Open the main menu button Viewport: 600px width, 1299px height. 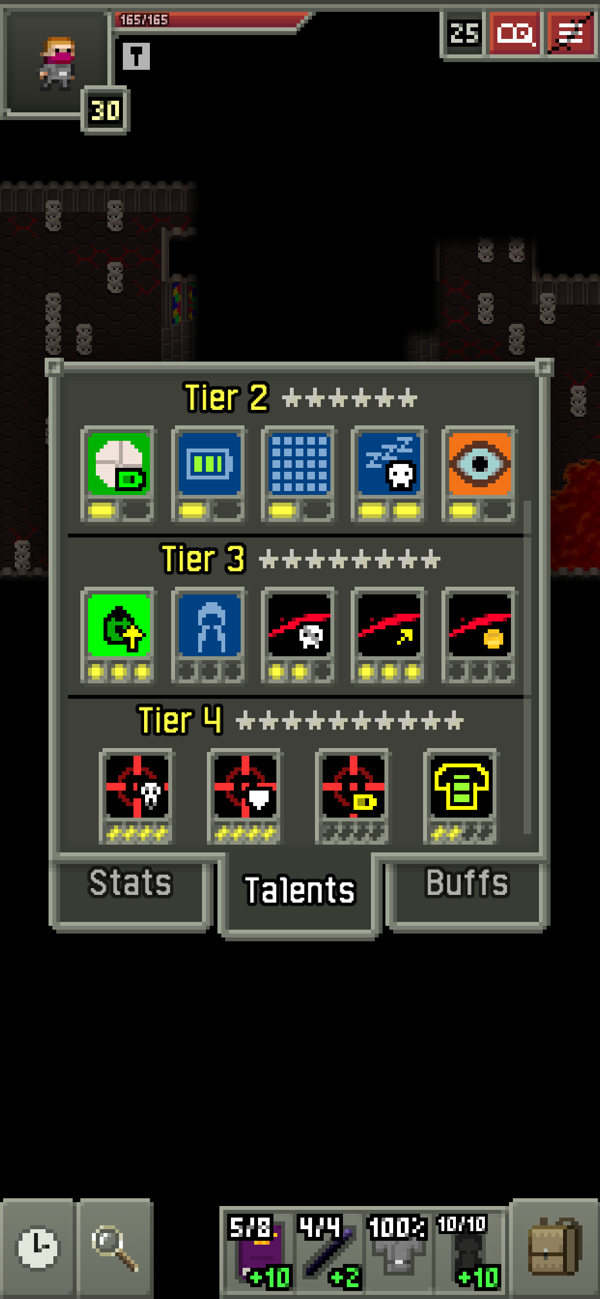click(x=571, y=34)
